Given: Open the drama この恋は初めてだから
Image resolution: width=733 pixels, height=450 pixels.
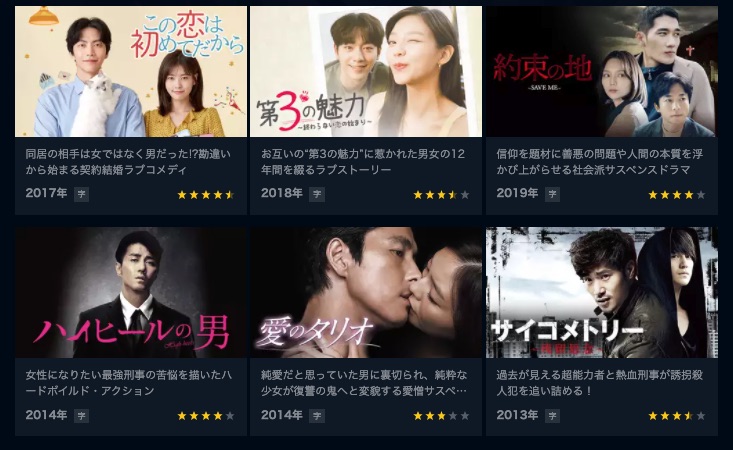Looking at the screenshot, I should click(x=130, y=72).
